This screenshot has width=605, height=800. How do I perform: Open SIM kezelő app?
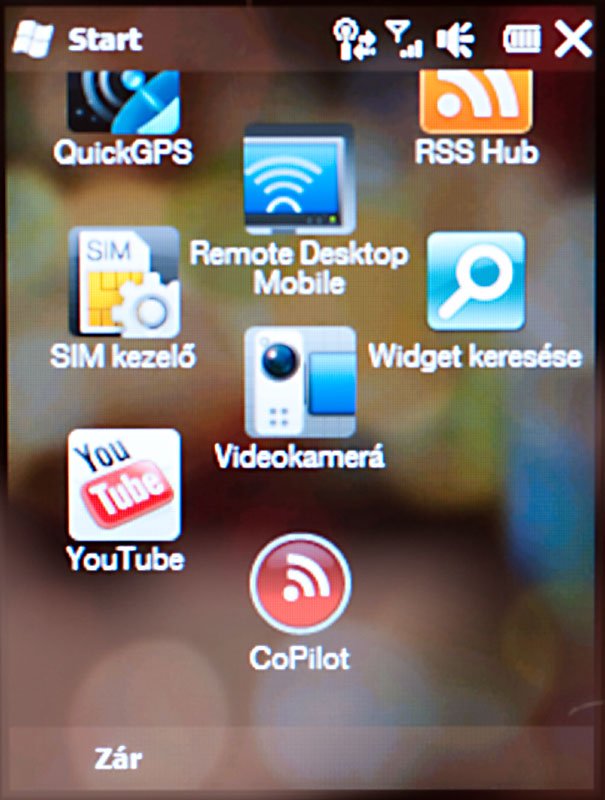[124, 283]
